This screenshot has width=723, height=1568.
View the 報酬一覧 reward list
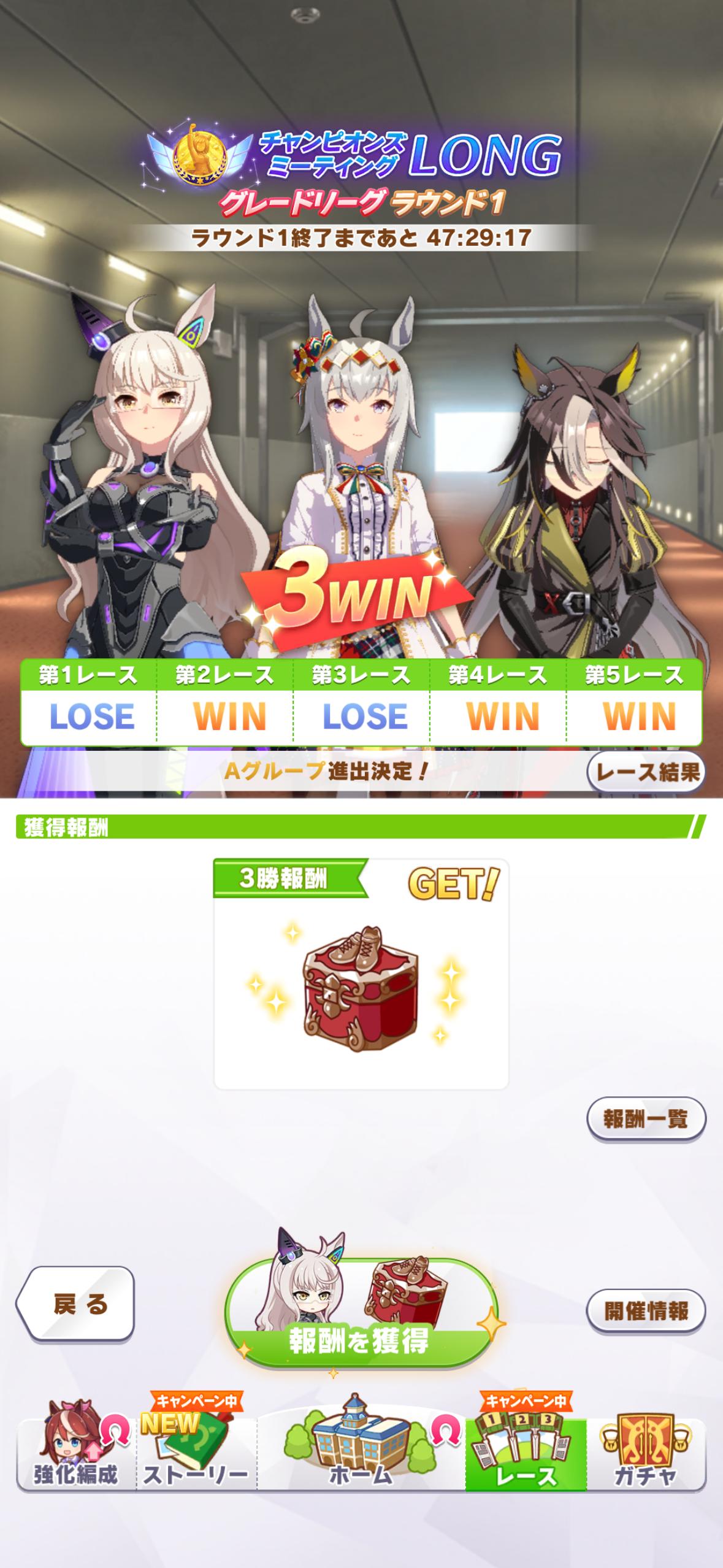646,1119
